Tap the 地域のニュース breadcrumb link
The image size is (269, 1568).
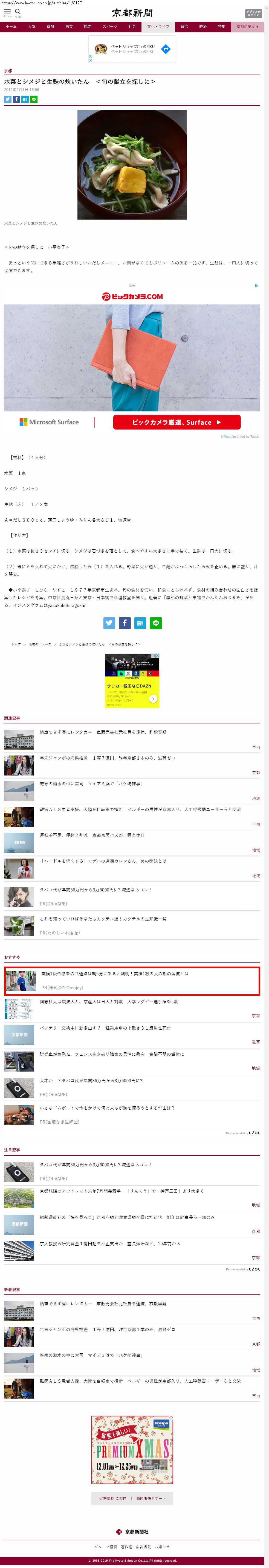39,644
